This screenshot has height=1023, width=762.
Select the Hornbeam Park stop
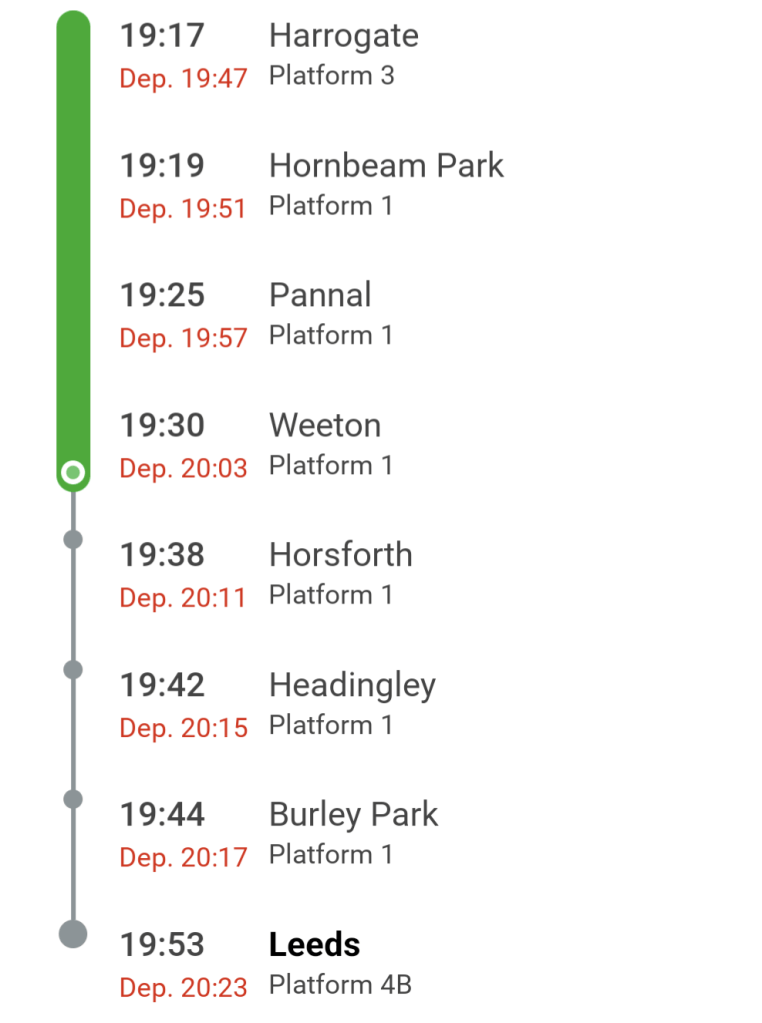pos(385,166)
